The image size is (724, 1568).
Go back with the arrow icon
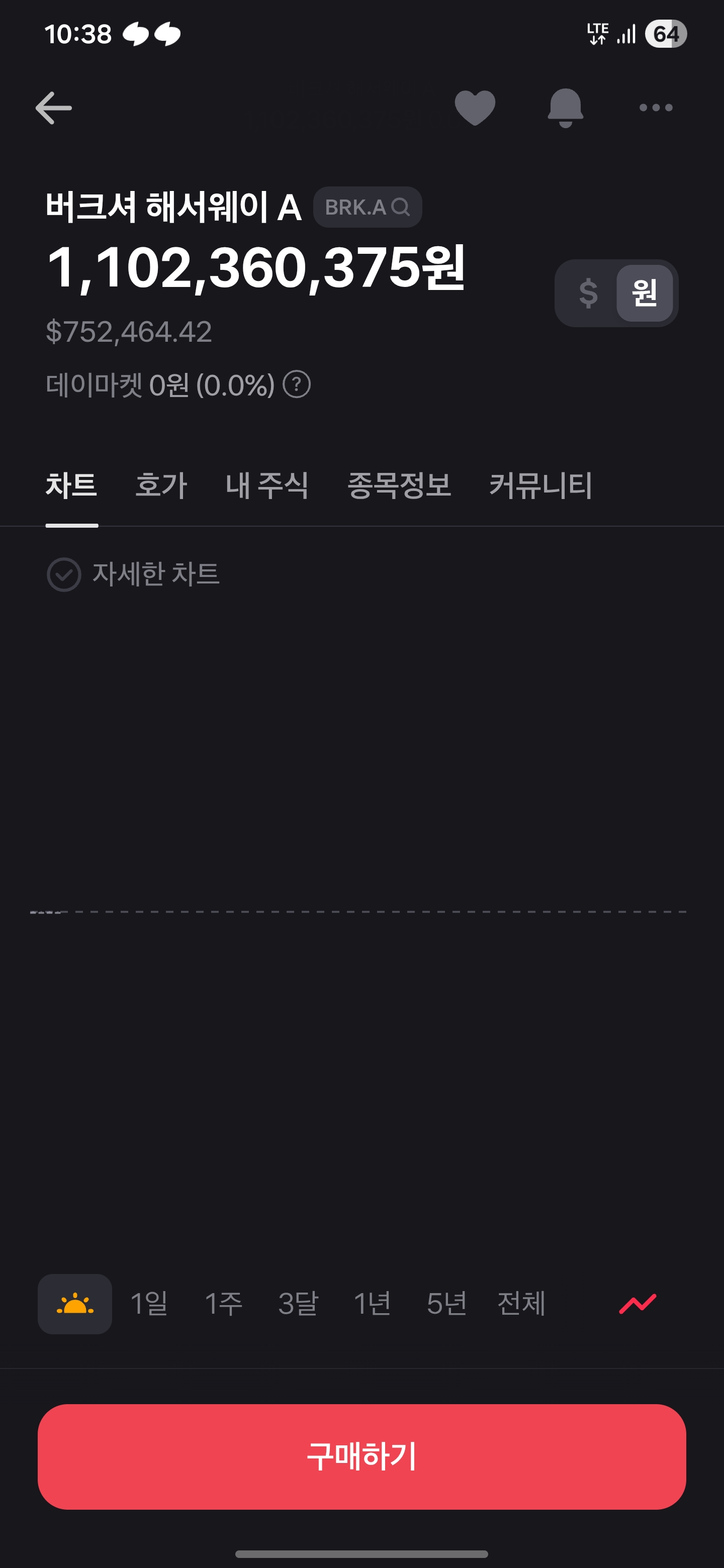54,108
